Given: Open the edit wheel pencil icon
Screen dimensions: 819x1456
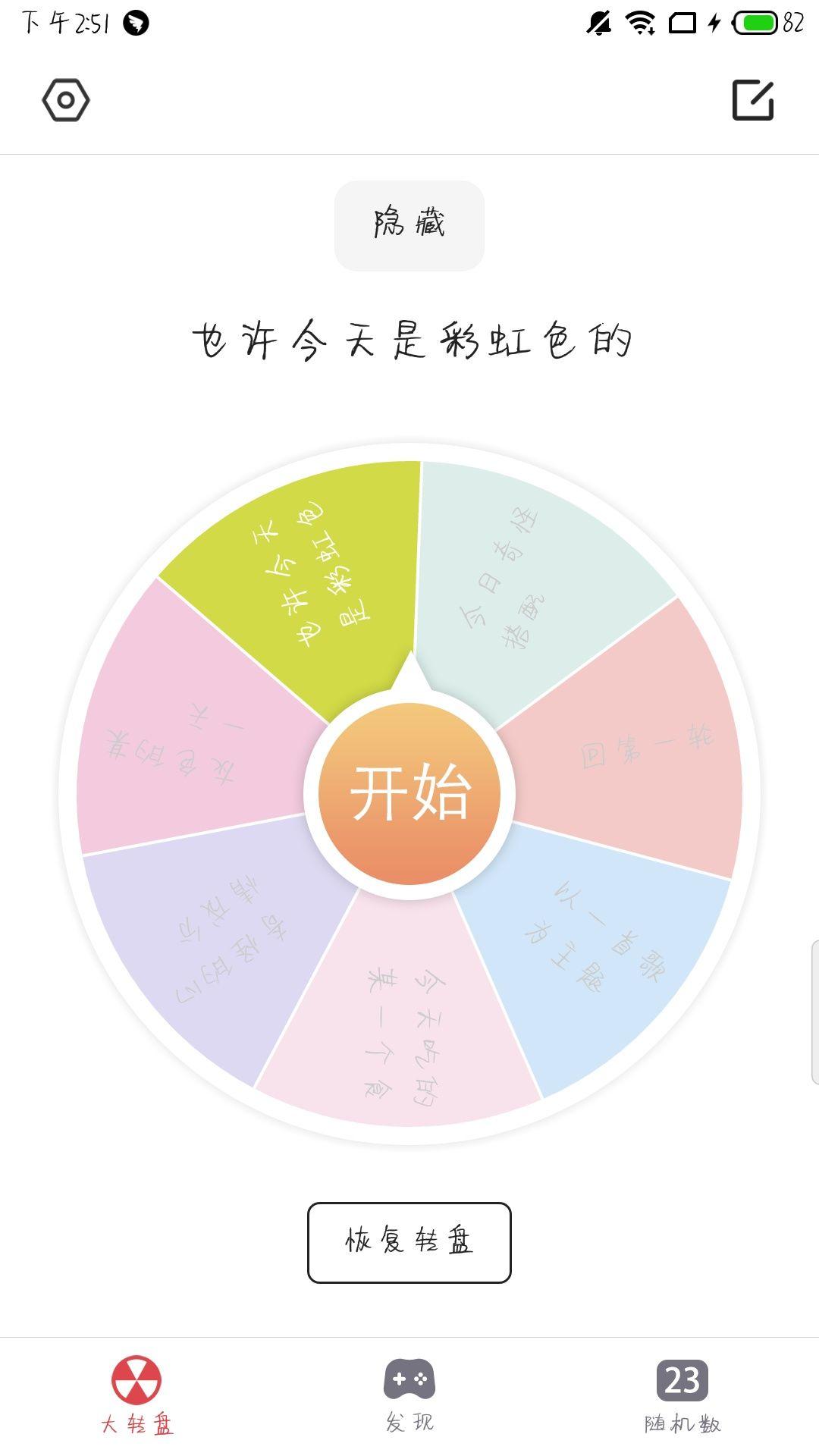Looking at the screenshot, I should 753,100.
